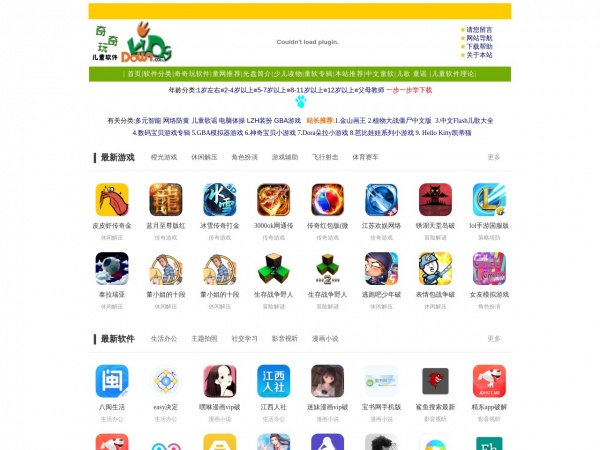Open 鲨鱼搜索最新 app tile
This screenshot has height=450, width=600.
(435, 386)
